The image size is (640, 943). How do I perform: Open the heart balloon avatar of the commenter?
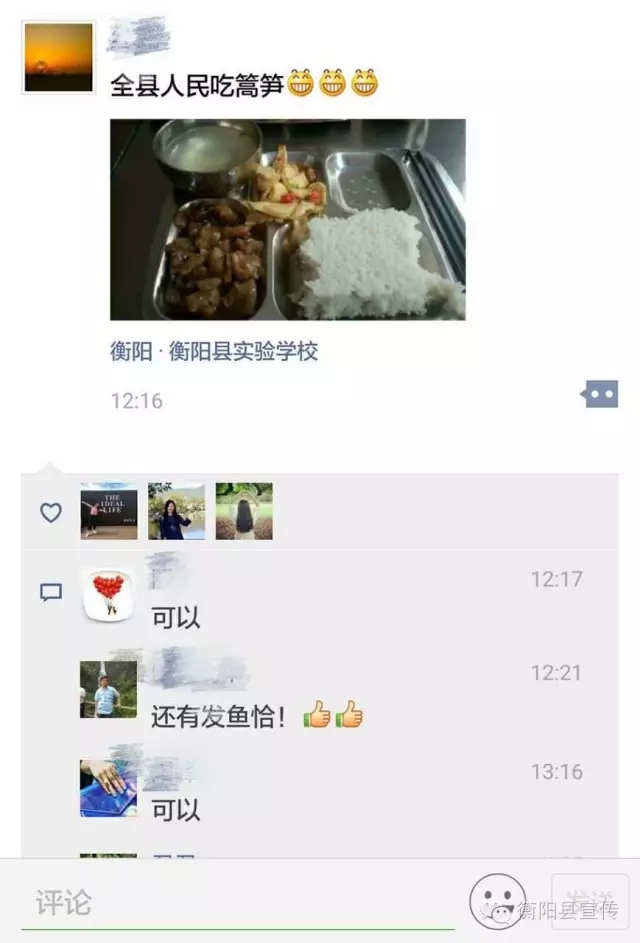pyautogui.click(x=108, y=595)
